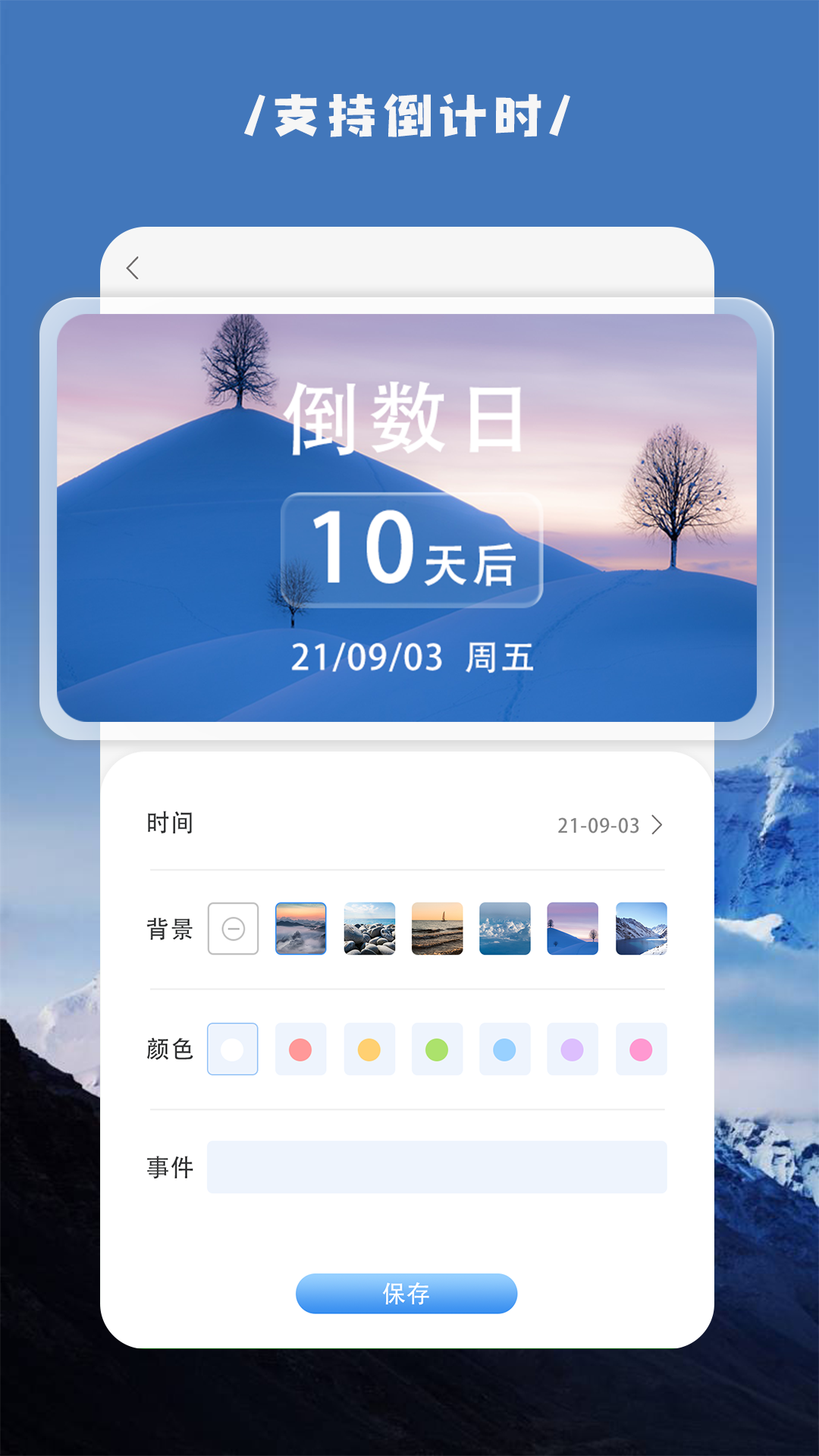Choose the pebble stones background
The height and width of the screenshot is (1456, 819).
click(x=369, y=928)
